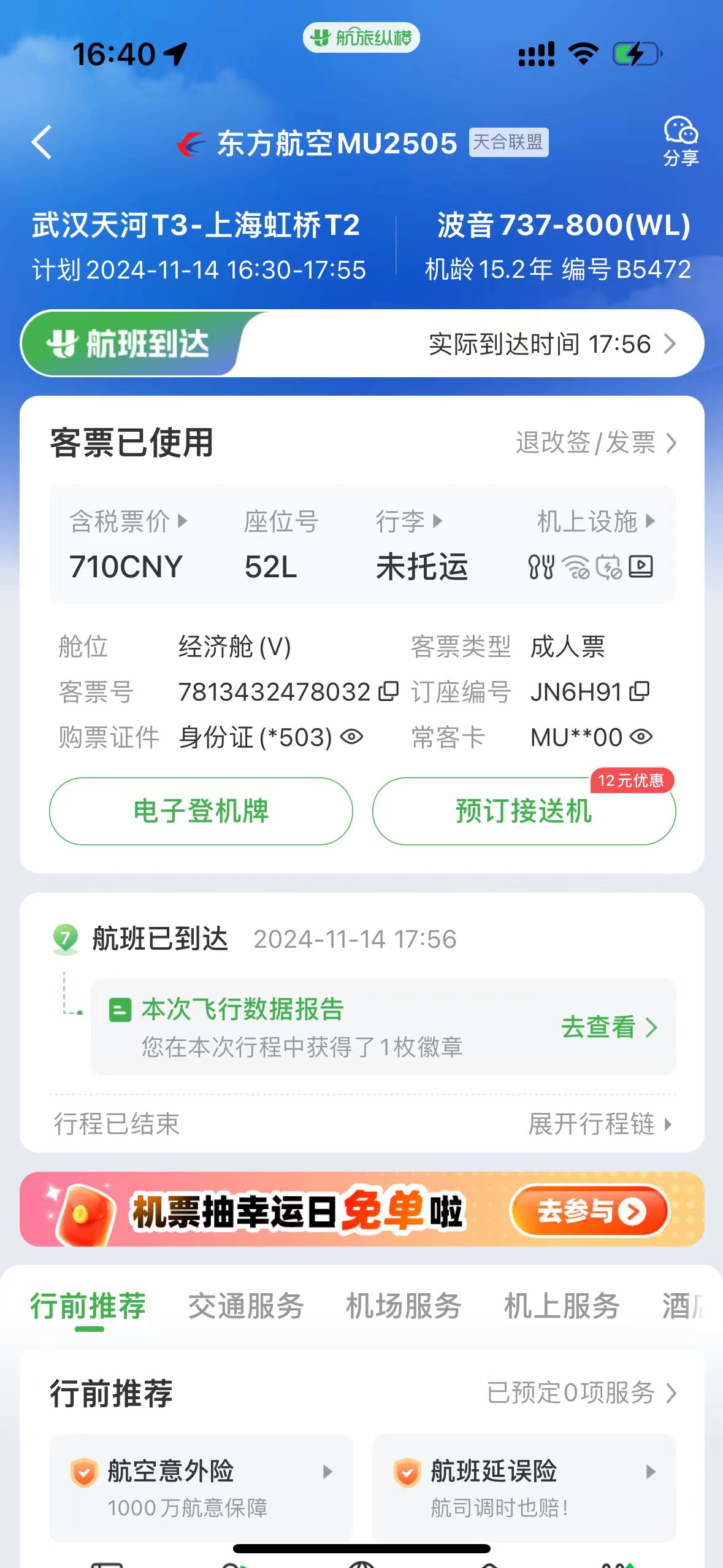Open 退改签/发票 options
The image size is (723, 1568).
[x=595, y=442]
